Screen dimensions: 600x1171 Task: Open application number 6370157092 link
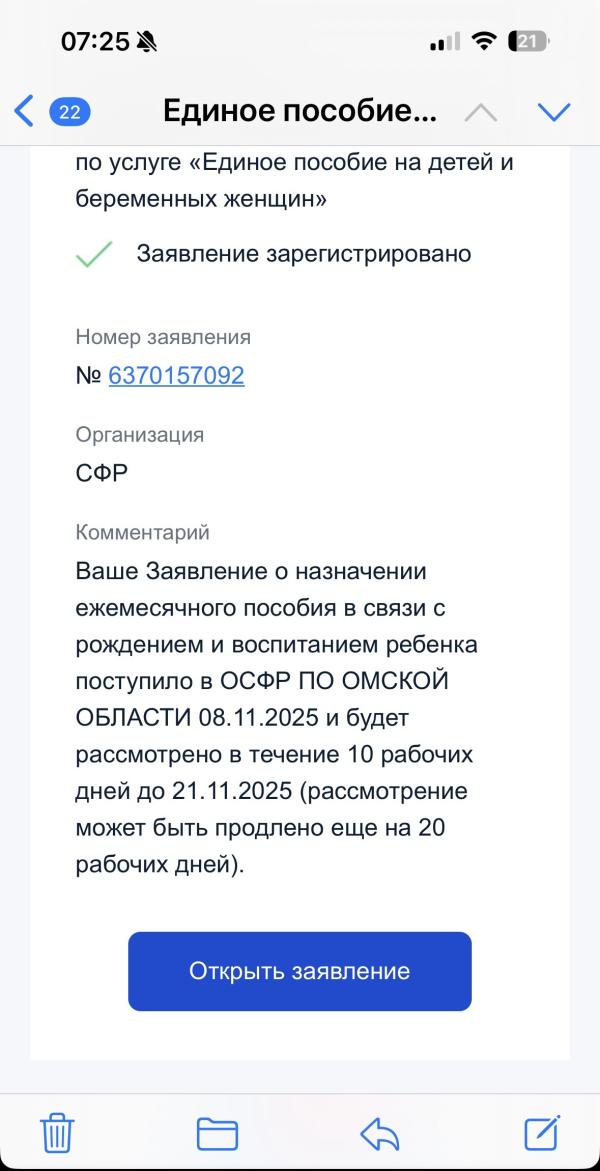tap(176, 375)
